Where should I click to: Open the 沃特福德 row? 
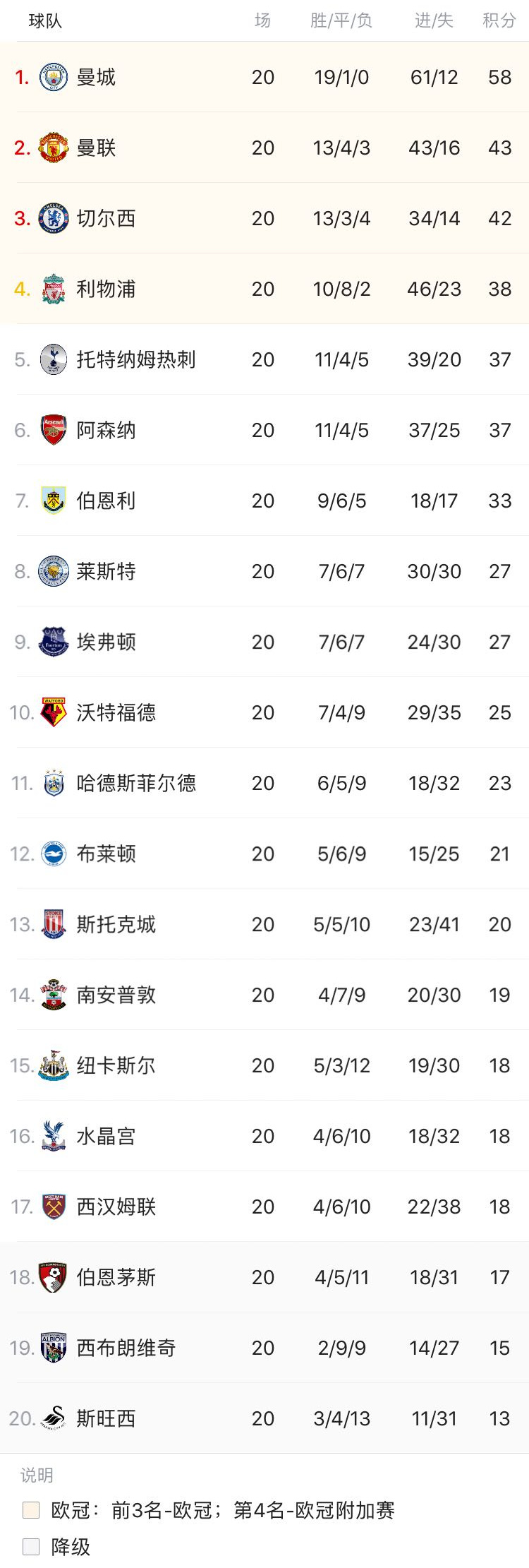264,712
